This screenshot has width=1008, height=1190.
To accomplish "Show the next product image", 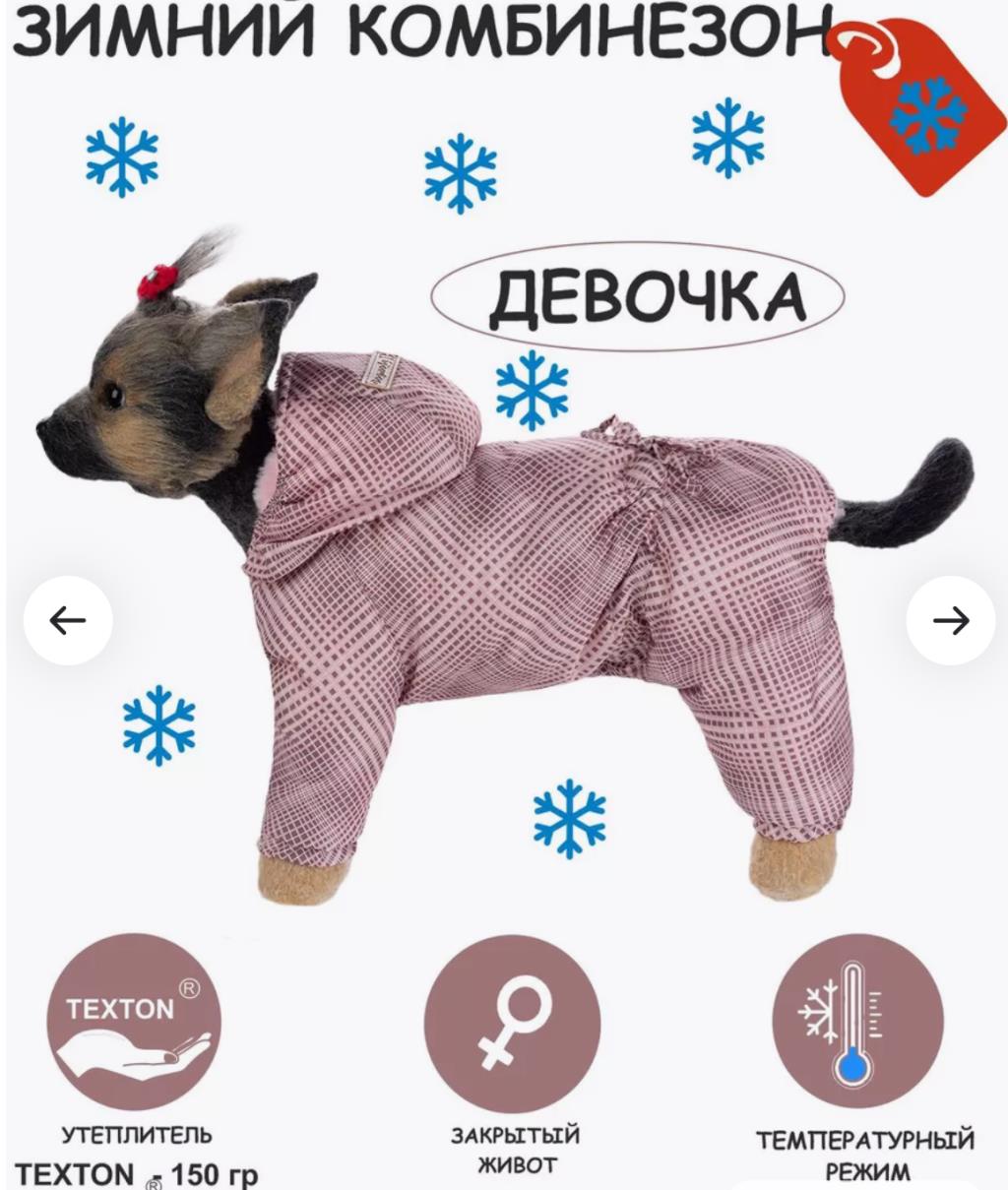I will tap(950, 620).
